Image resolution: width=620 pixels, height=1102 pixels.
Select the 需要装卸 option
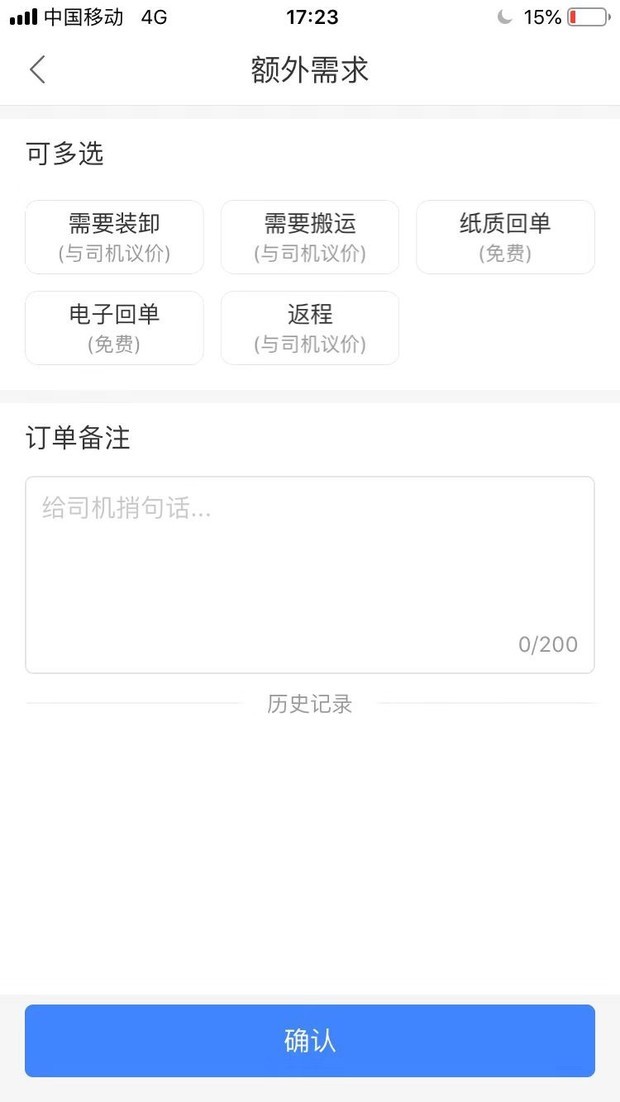114,237
